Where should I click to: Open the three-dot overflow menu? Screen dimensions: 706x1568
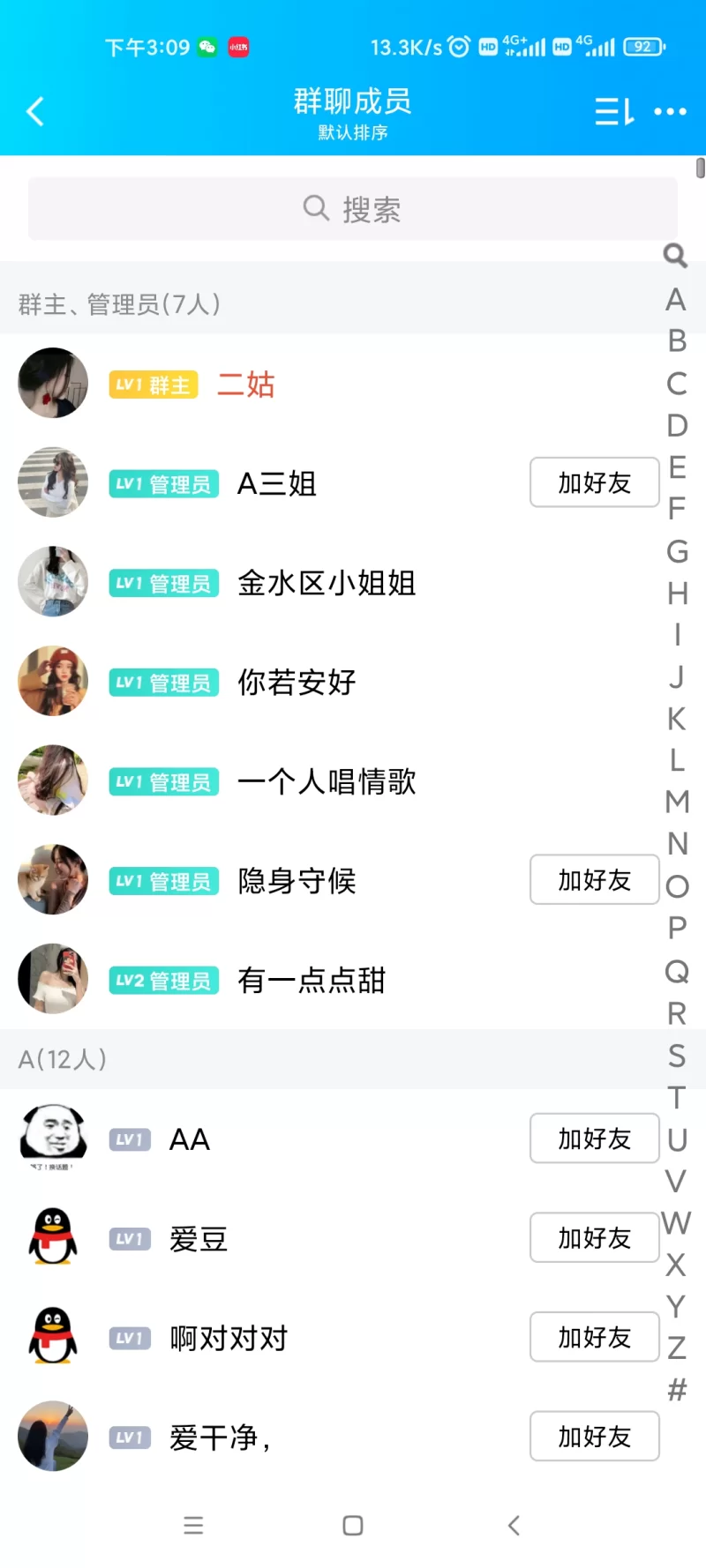pos(670,112)
